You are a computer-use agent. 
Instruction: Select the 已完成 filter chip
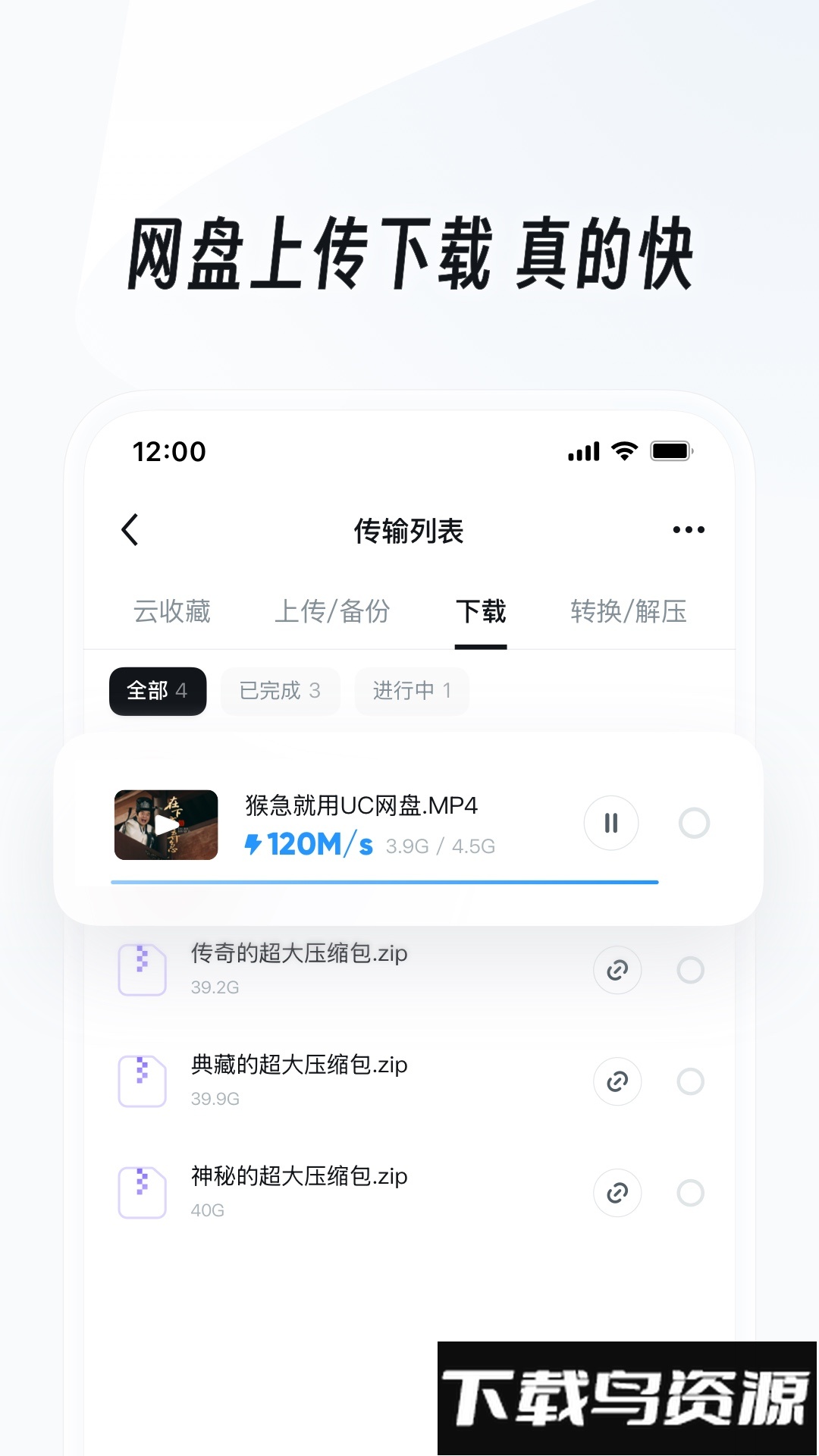[x=280, y=691]
